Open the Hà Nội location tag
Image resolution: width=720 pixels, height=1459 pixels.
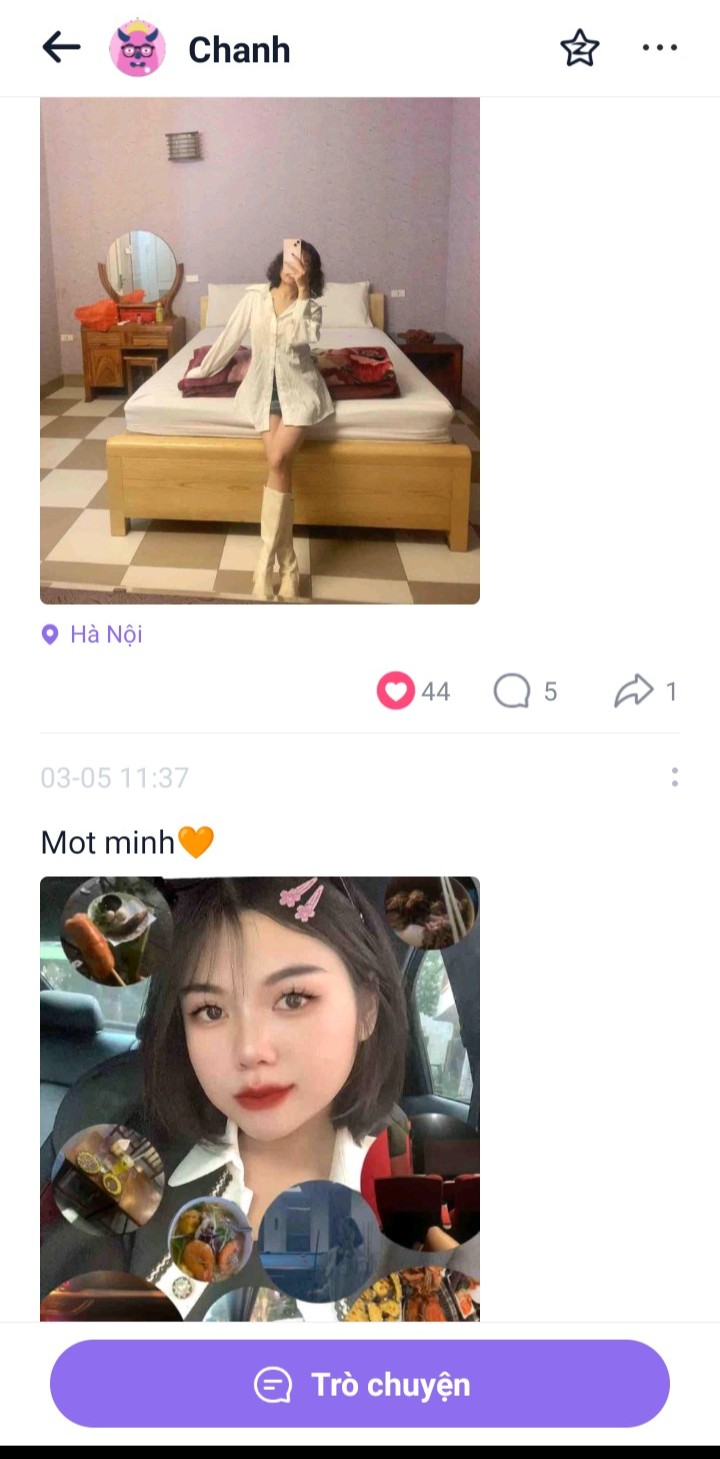[x=105, y=634]
